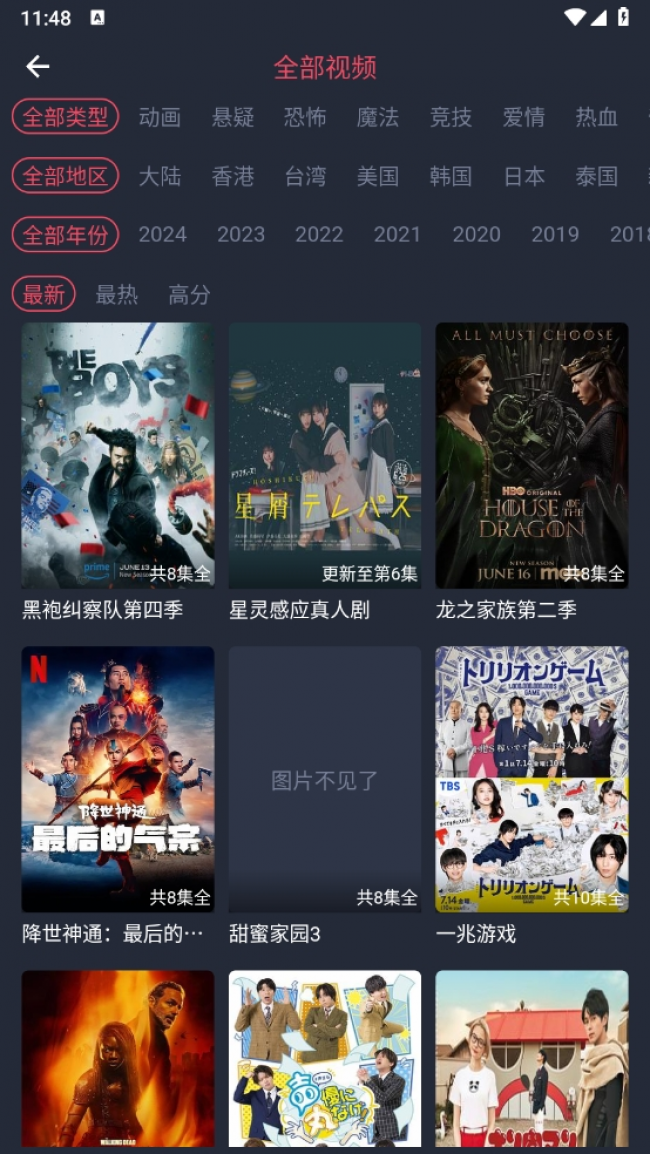Select 全部类型 filter chip
Viewport: 650px width, 1154px height.
(66, 117)
